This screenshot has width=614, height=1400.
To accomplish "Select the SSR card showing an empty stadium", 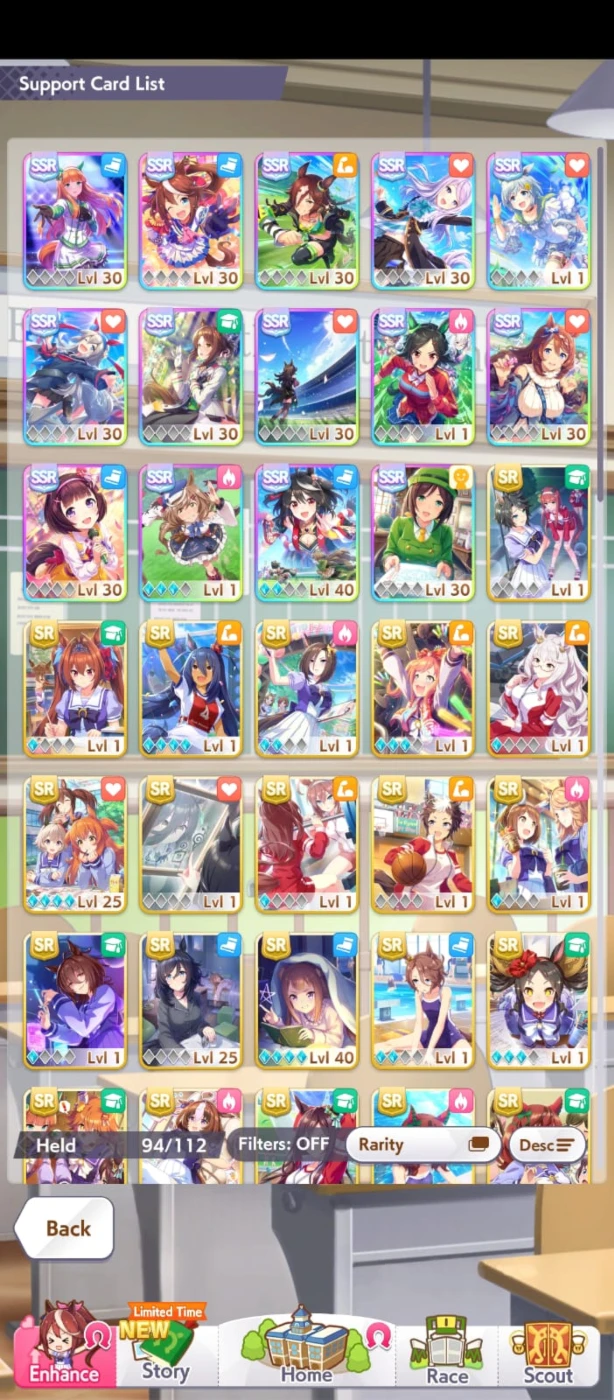I will pyautogui.click(x=307, y=376).
